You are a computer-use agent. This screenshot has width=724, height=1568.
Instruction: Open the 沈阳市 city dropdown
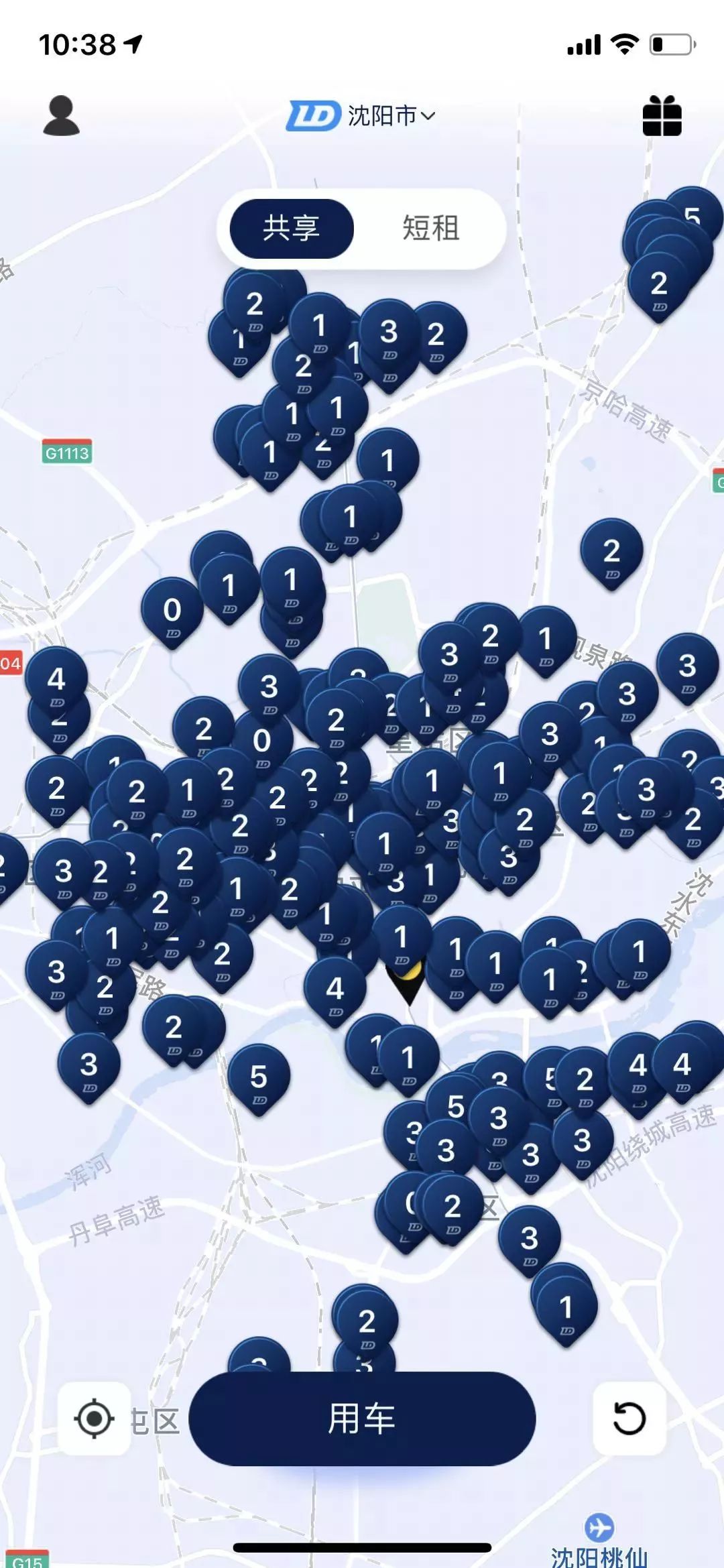(x=391, y=116)
